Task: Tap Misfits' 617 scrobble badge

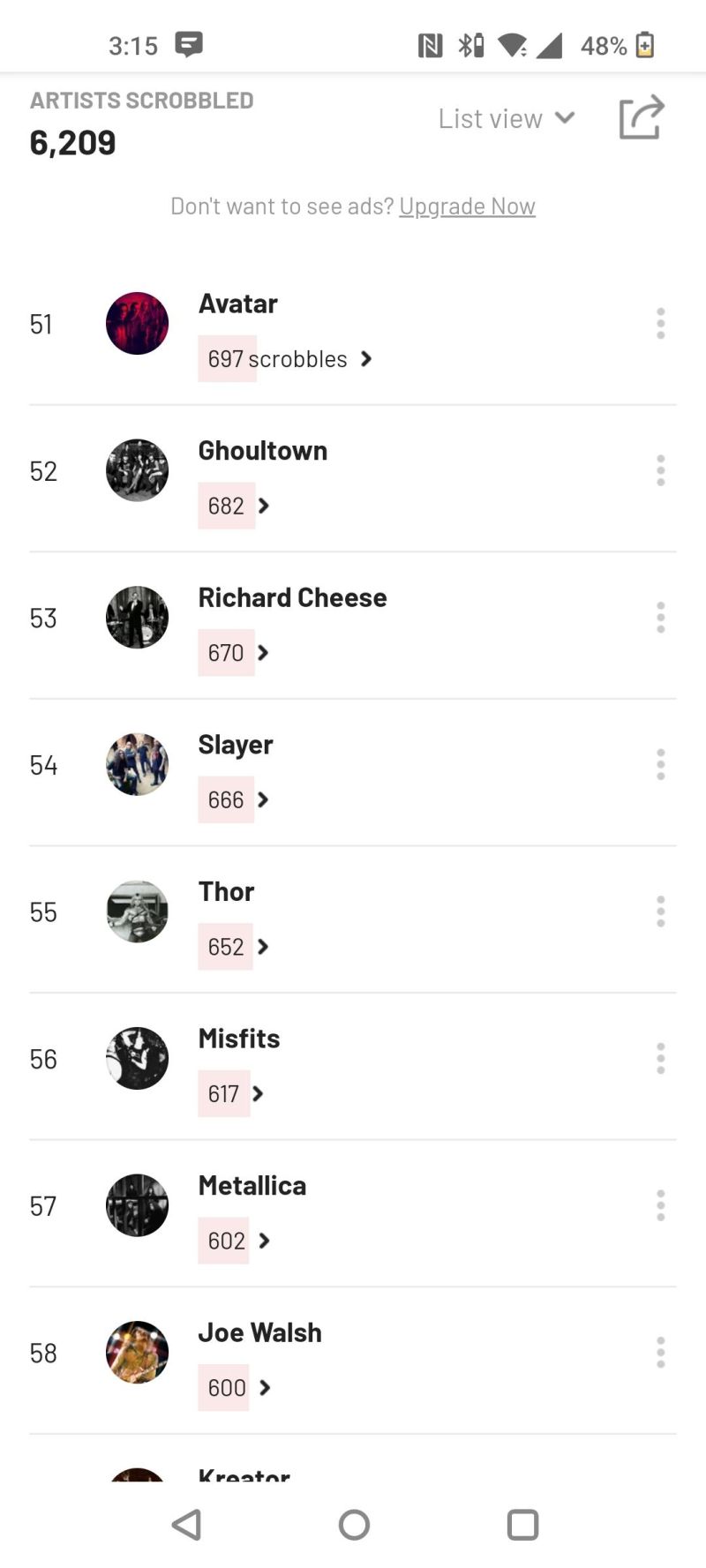Action: 223,1094
